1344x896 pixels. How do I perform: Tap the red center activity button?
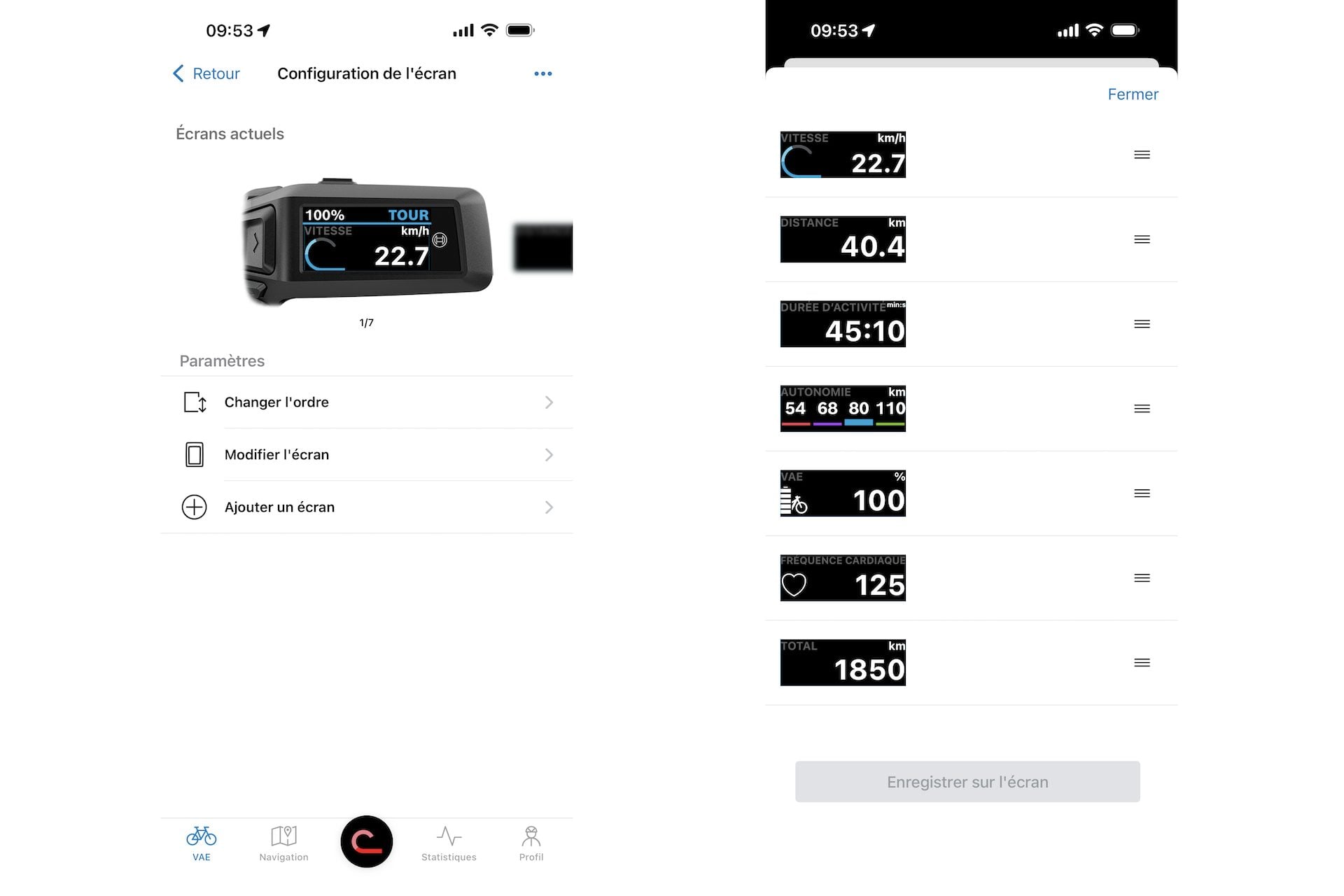click(x=366, y=841)
